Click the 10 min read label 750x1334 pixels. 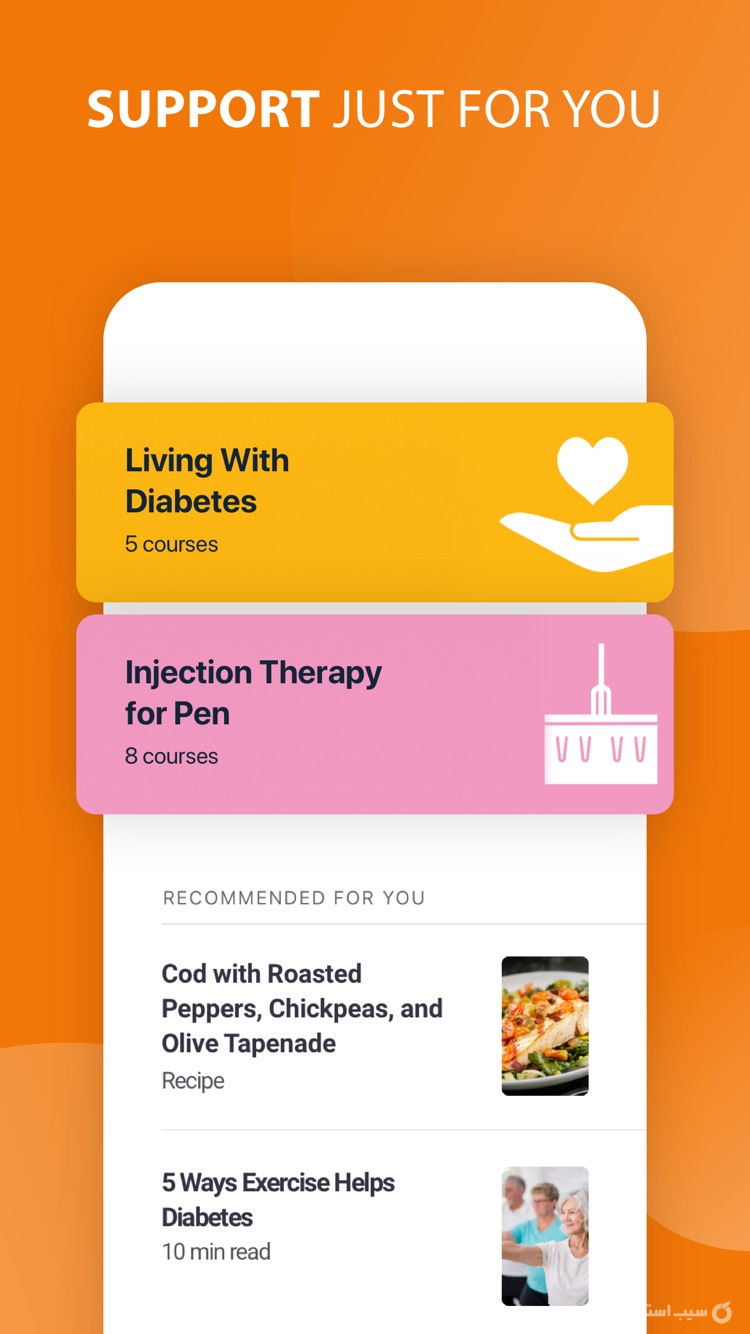pyautogui.click(x=216, y=1252)
